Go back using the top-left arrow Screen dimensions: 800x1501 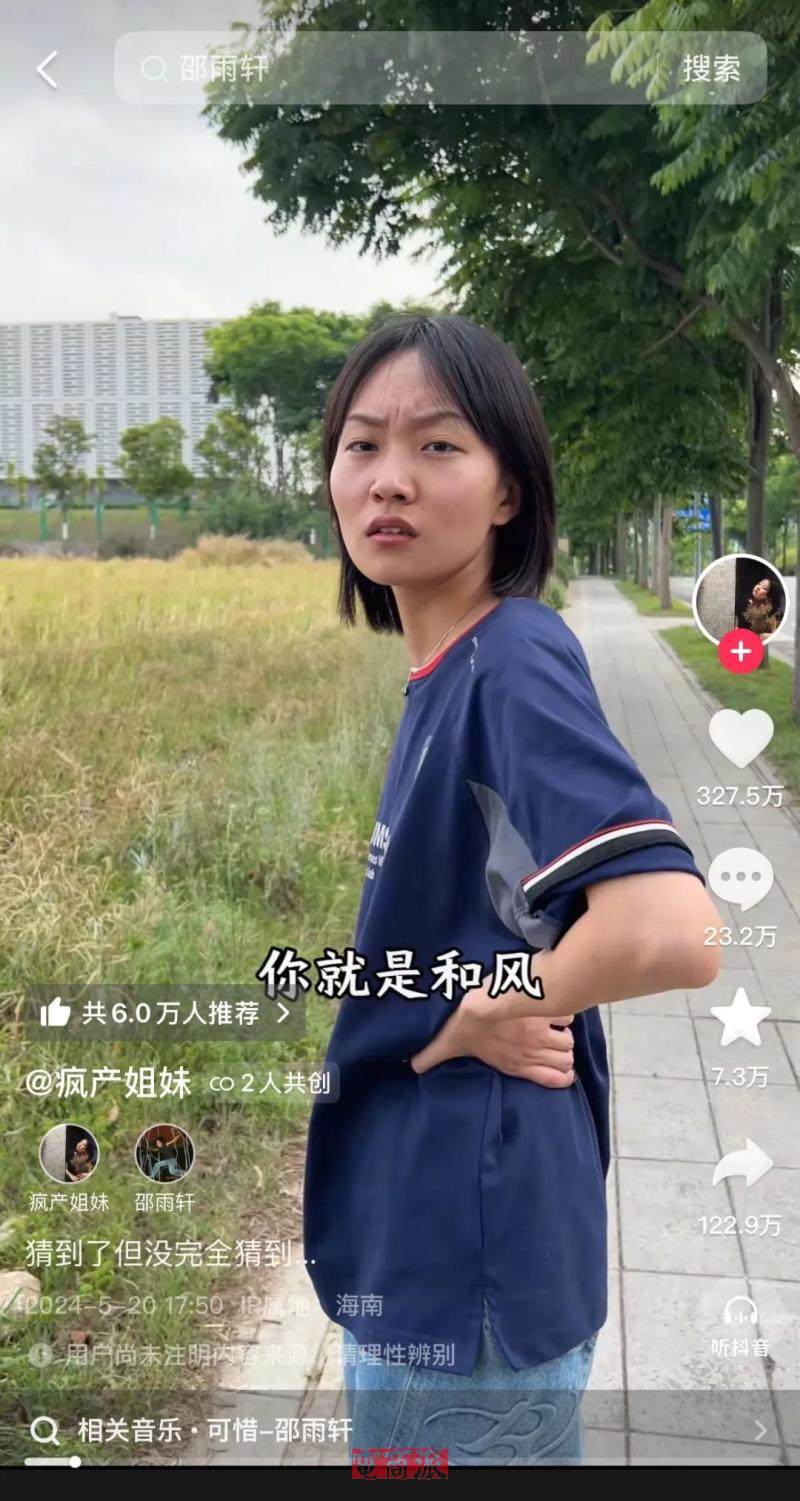tap(47, 69)
